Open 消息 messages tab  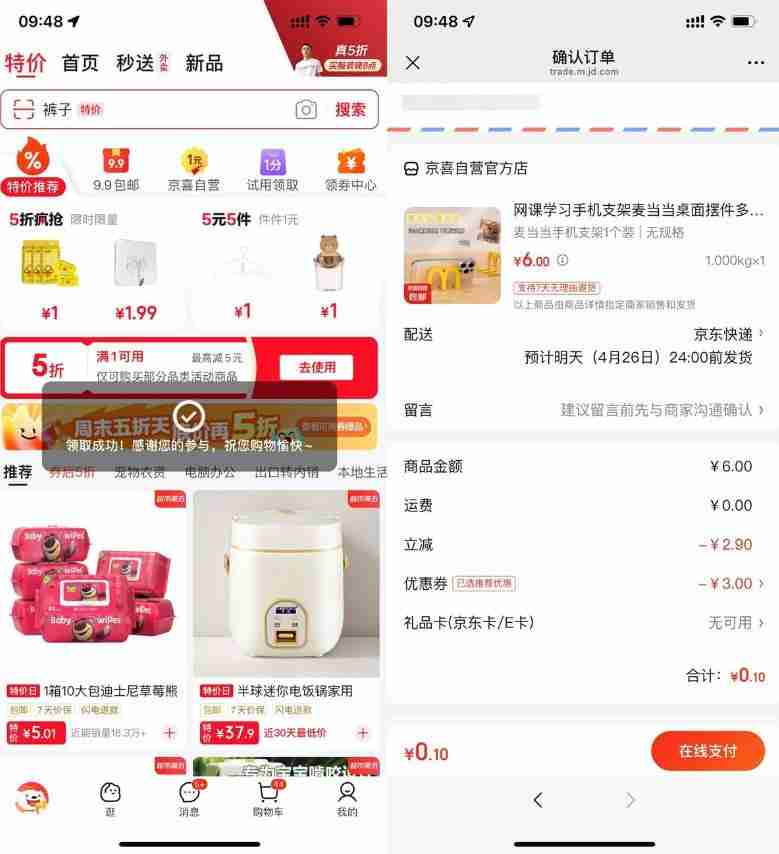189,798
